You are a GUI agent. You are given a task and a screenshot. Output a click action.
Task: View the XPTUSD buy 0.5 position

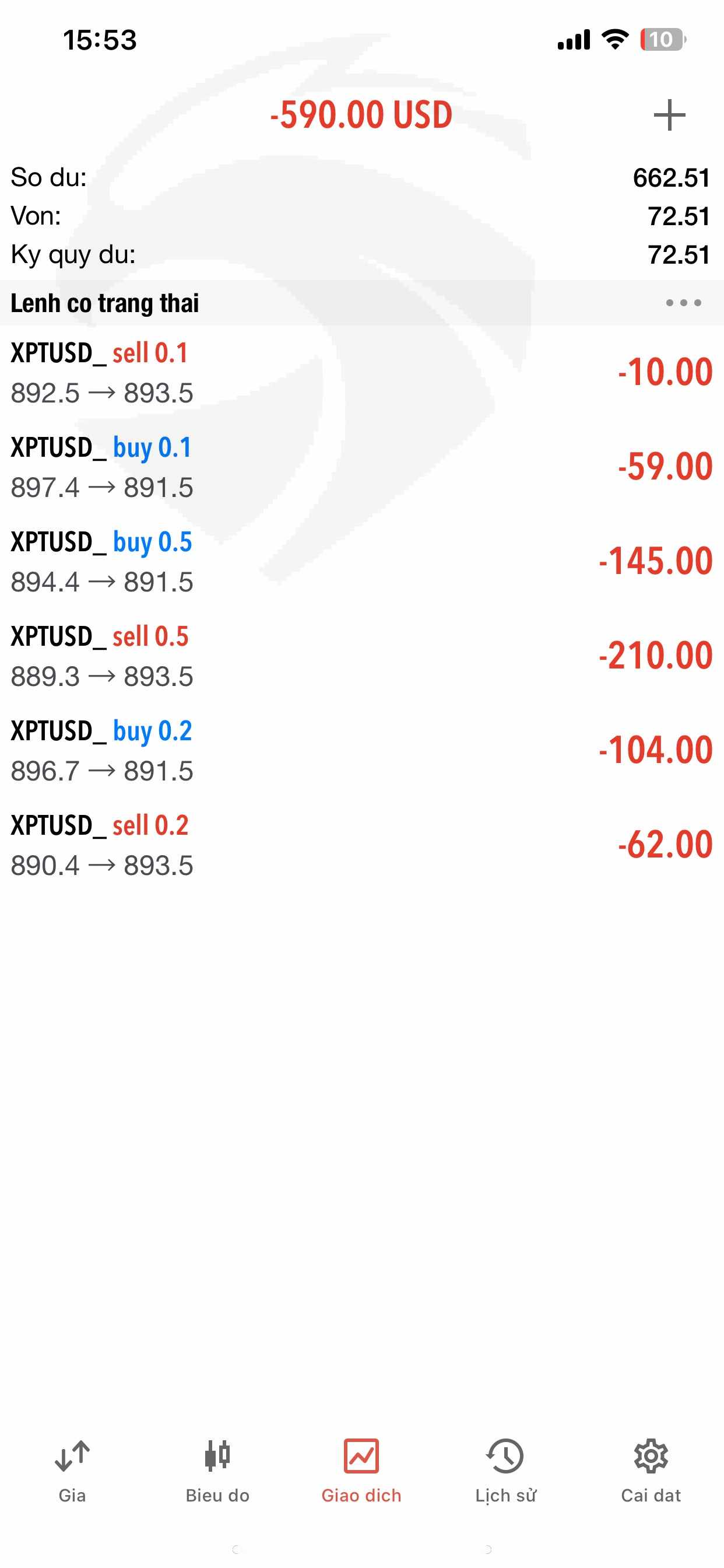click(x=361, y=561)
